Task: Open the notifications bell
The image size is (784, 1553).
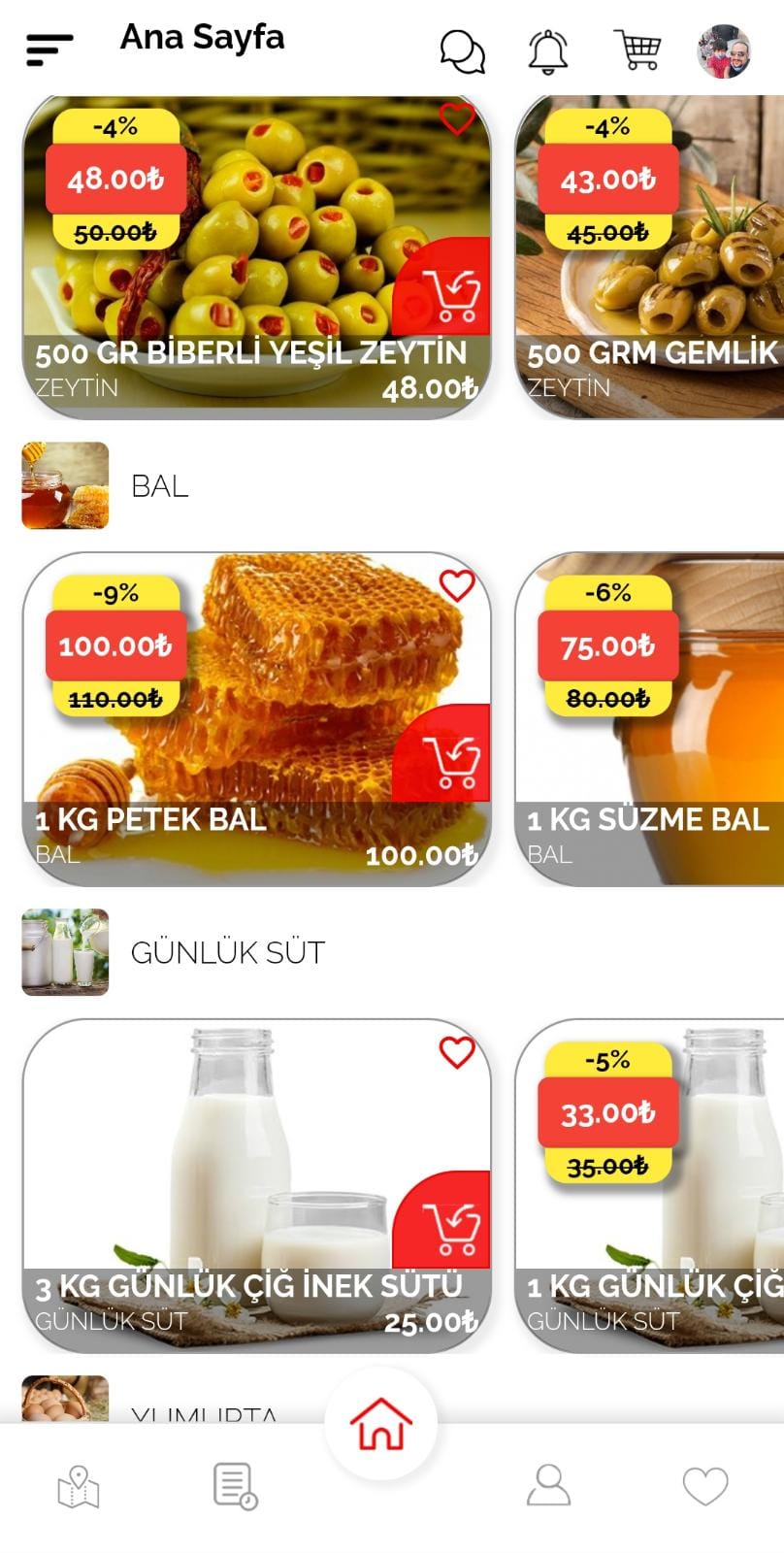Action: (x=548, y=51)
